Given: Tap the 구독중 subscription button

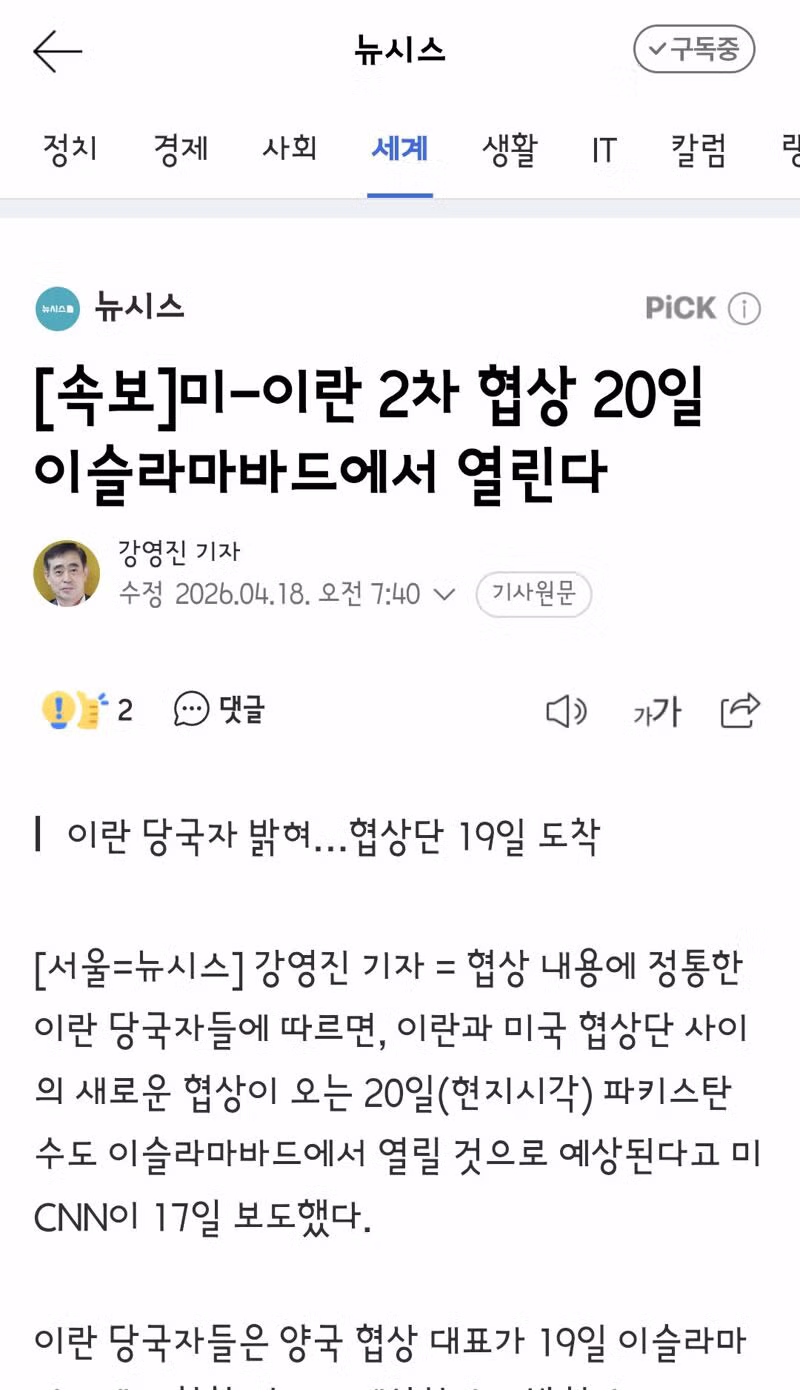Looking at the screenshot, I should (693, 49).
